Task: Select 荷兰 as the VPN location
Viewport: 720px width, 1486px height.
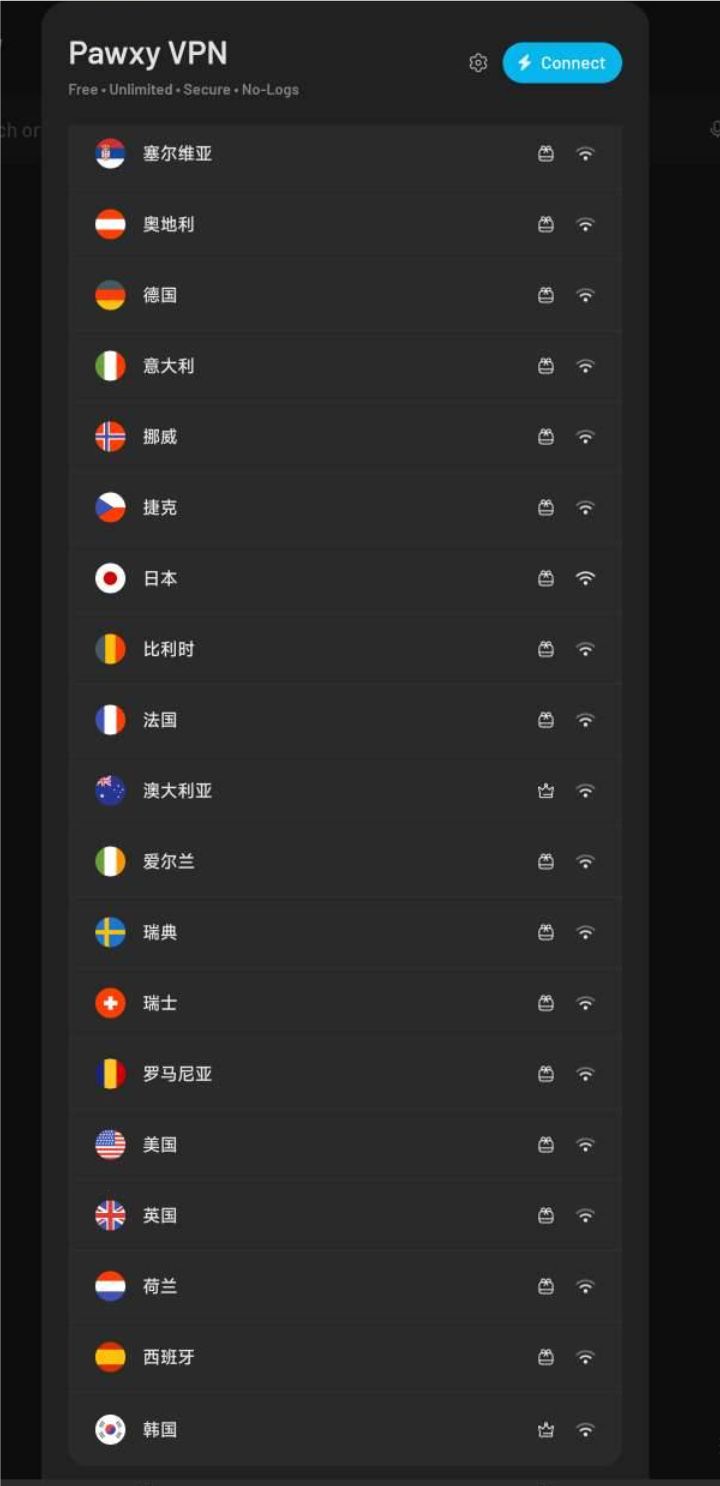Action: pos(345,1287)
